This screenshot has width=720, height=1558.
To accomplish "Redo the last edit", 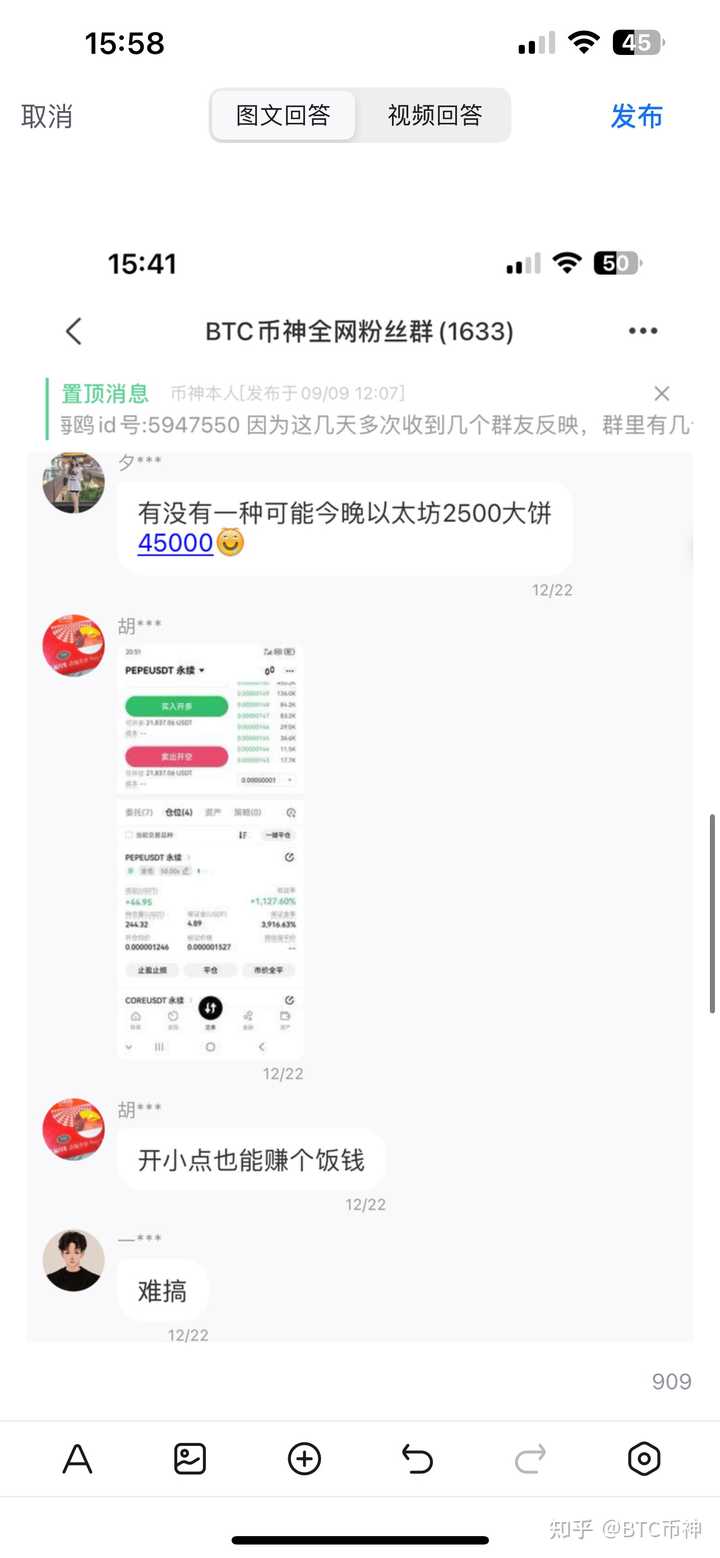I will click(530, 1459).
